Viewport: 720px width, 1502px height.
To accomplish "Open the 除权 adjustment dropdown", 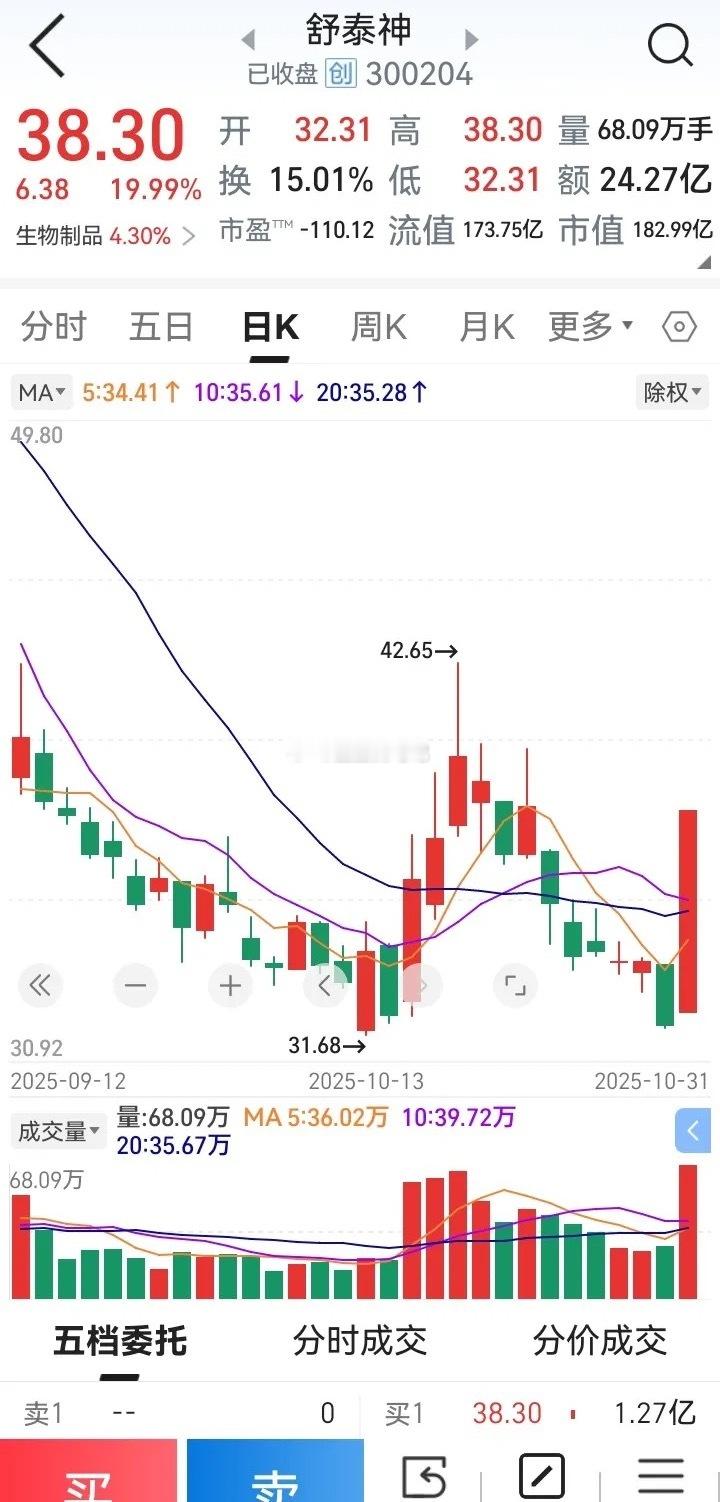I will (672, 392).
